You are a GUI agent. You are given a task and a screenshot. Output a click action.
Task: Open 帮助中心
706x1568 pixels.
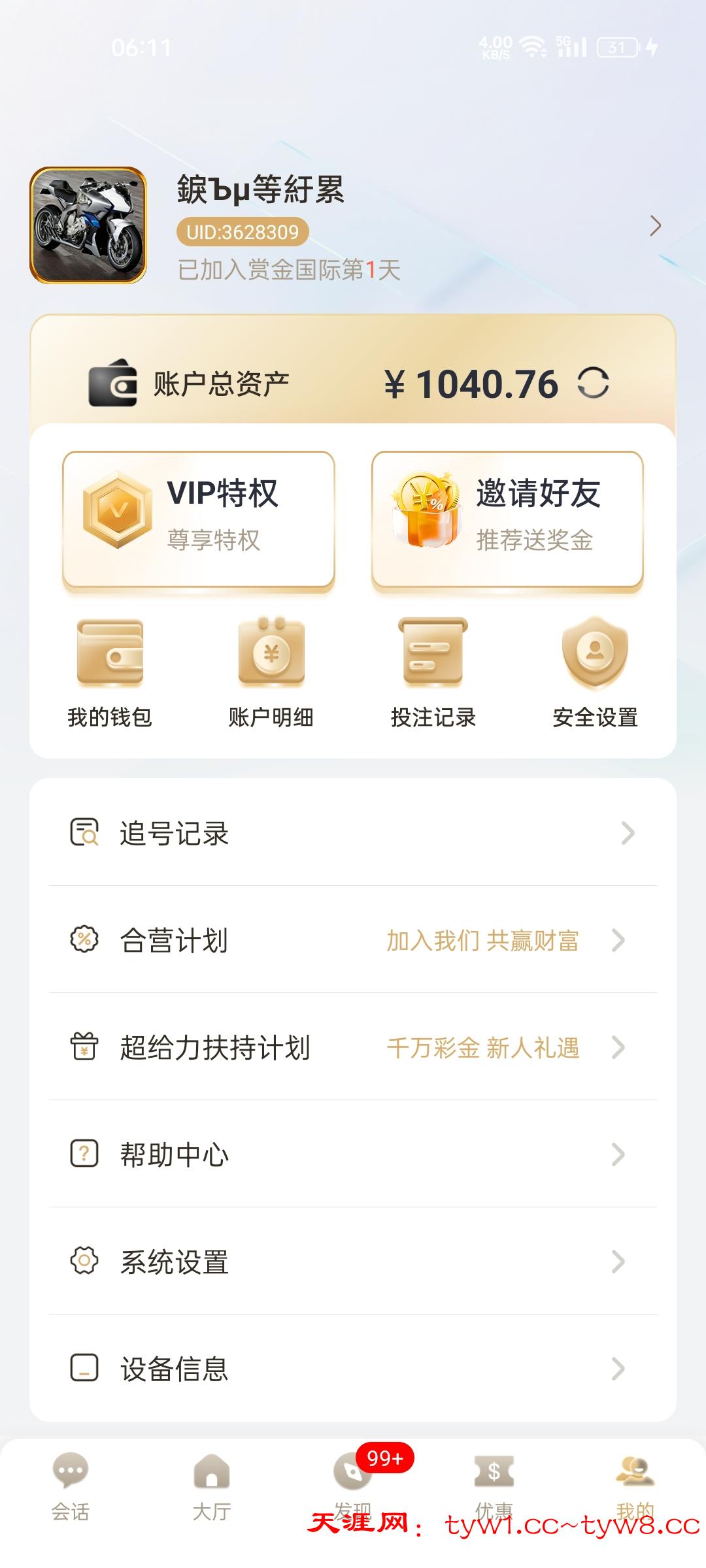pyautogui.click(x=353, y=1154)
